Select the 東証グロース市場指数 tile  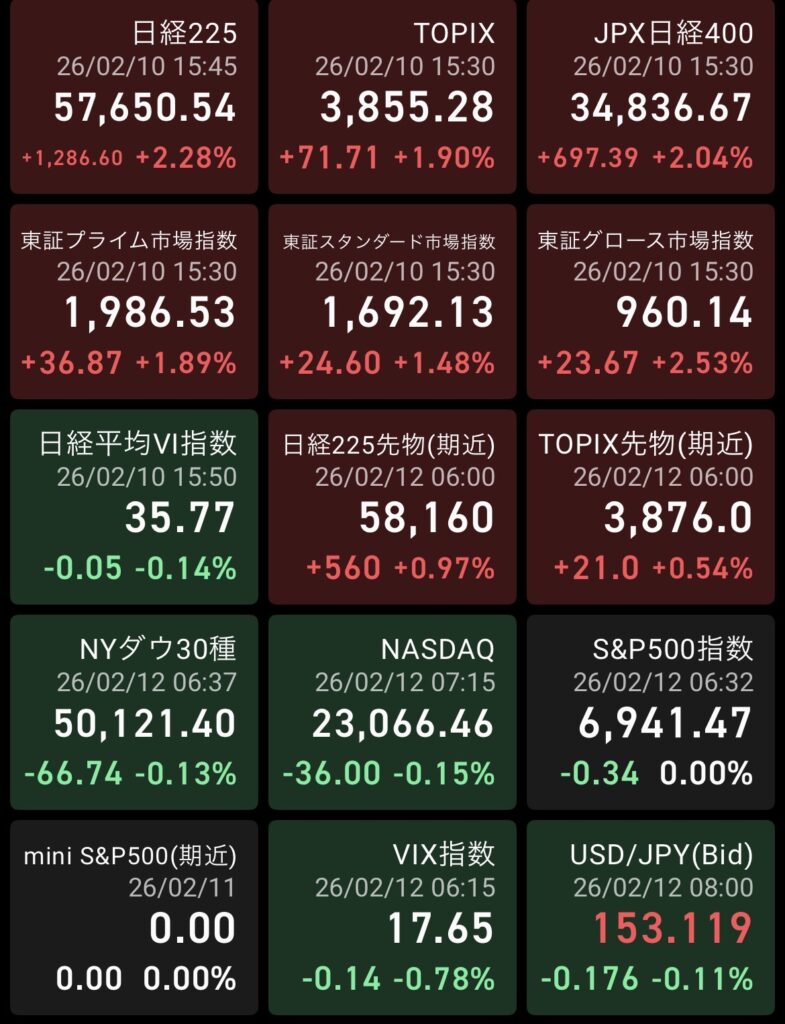651,302
